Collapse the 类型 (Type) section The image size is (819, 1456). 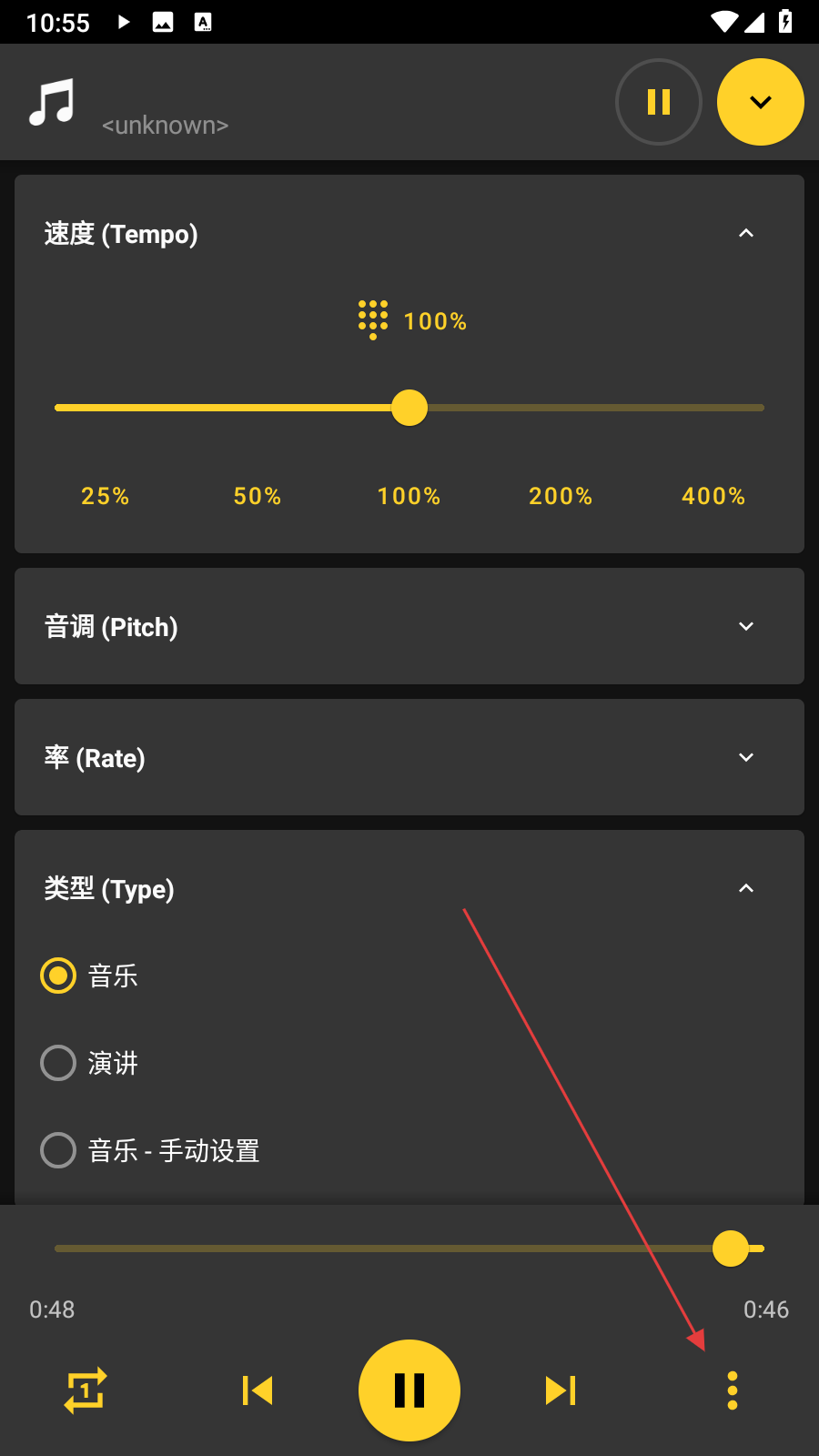pyautogui.click(x=745, y=889)
